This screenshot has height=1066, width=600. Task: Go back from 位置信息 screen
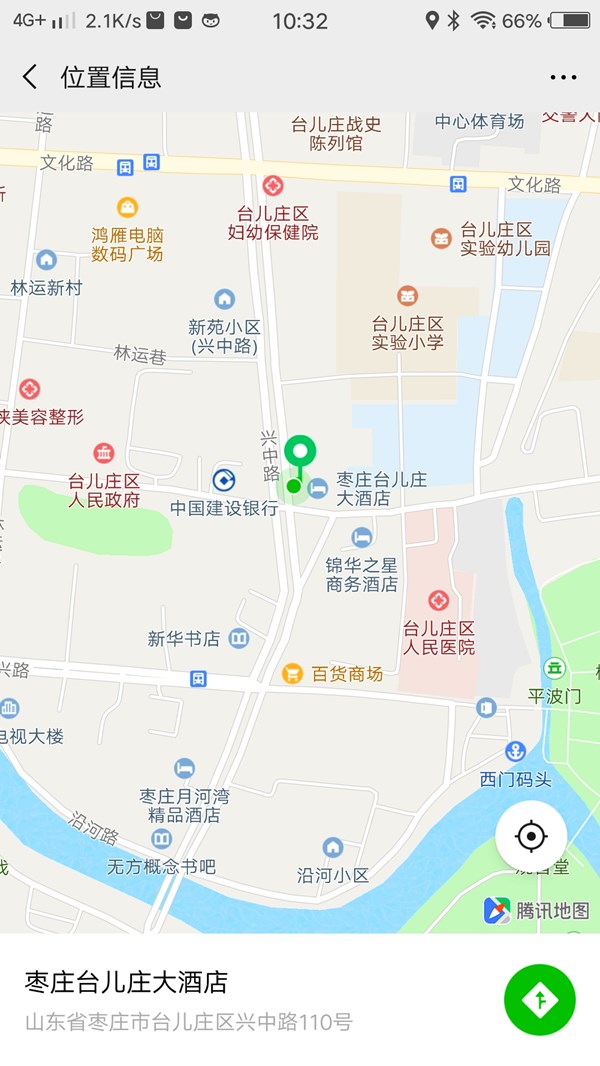tap(30, 77)
